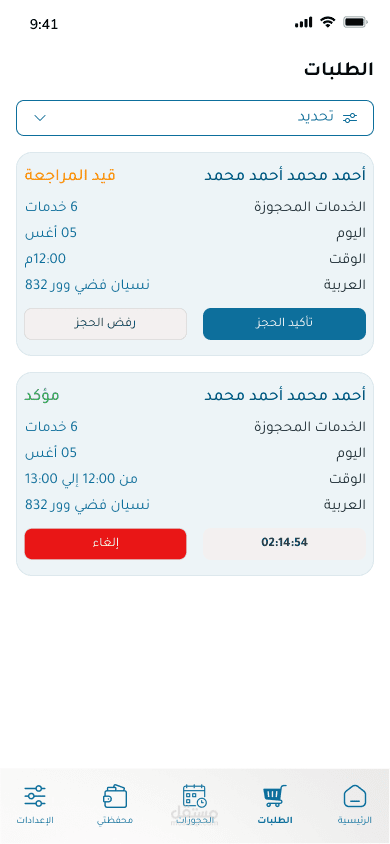Open the order card marked قيد المراجعة

[195, 254]
